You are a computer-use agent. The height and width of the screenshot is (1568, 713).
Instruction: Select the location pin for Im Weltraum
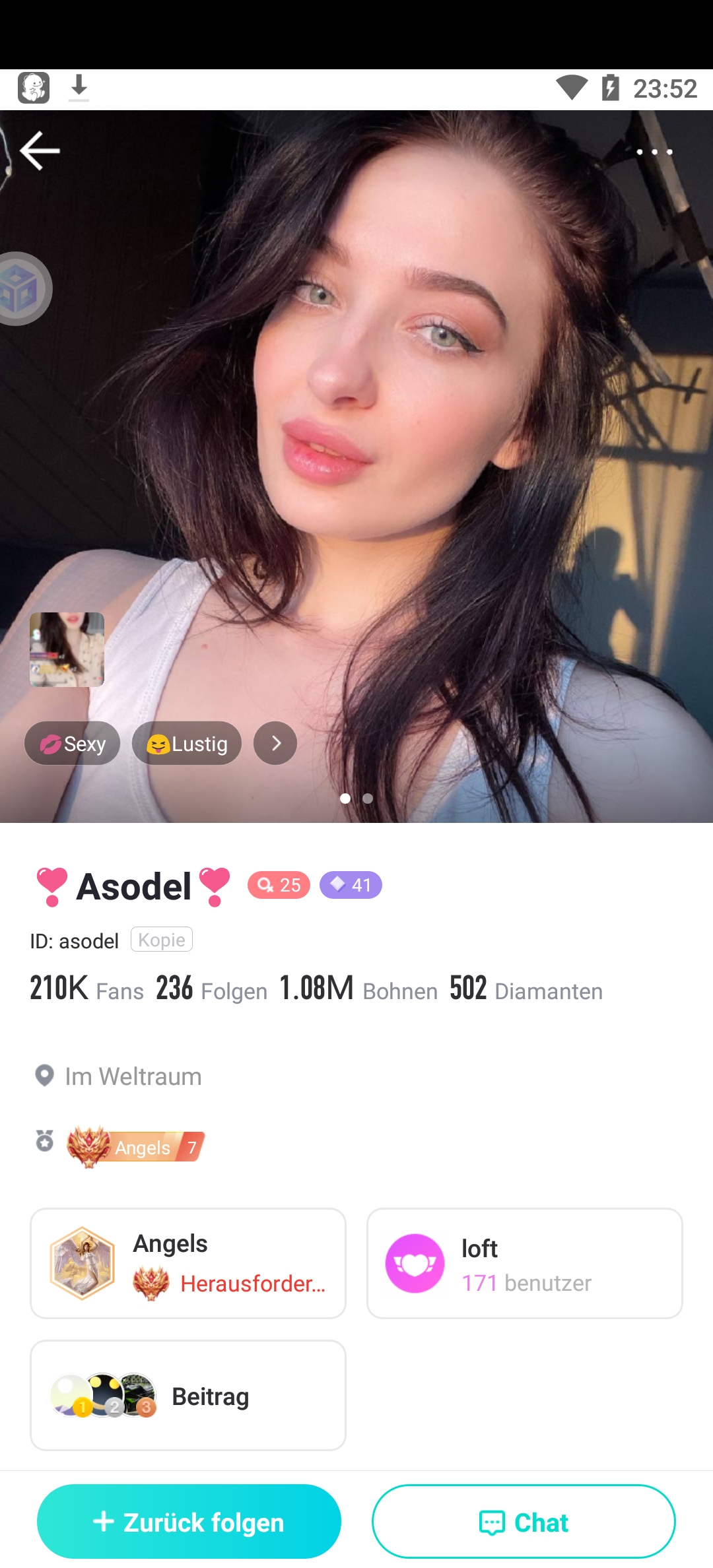[x=44, y=1074]
